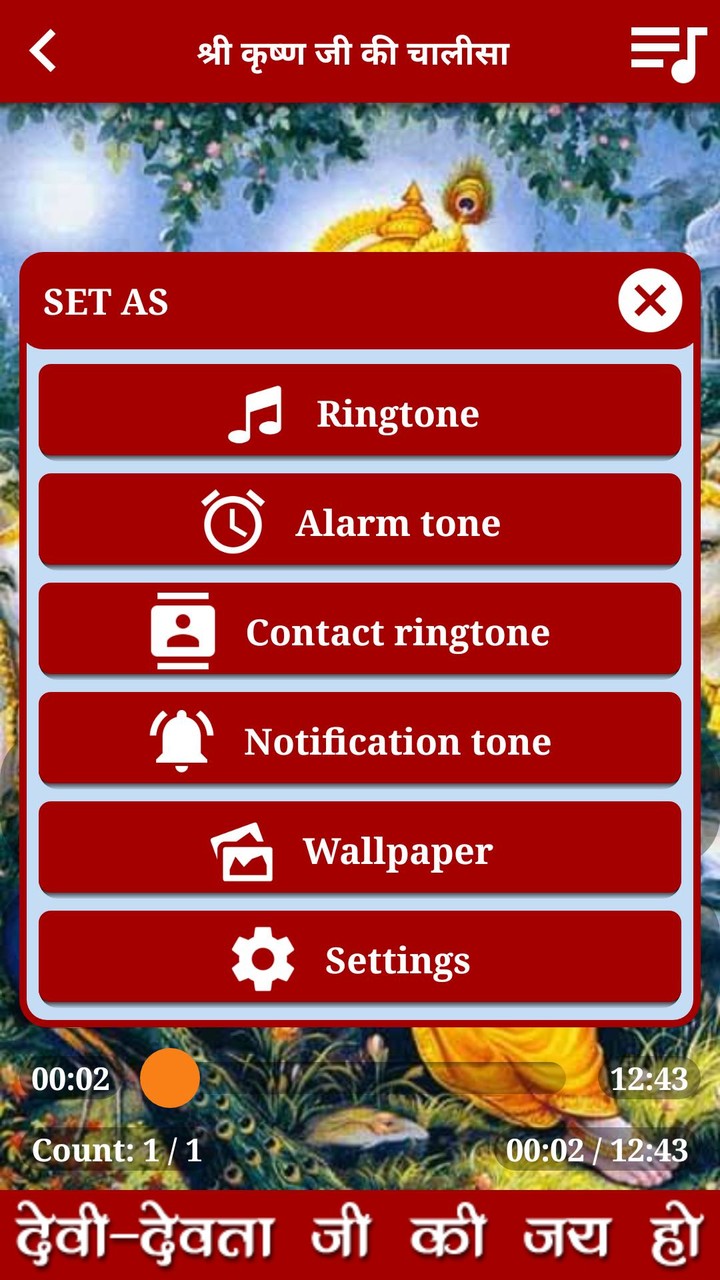Screen dimensions: 720x1280
Task: Open the playlist music icon
Action: 668,52
